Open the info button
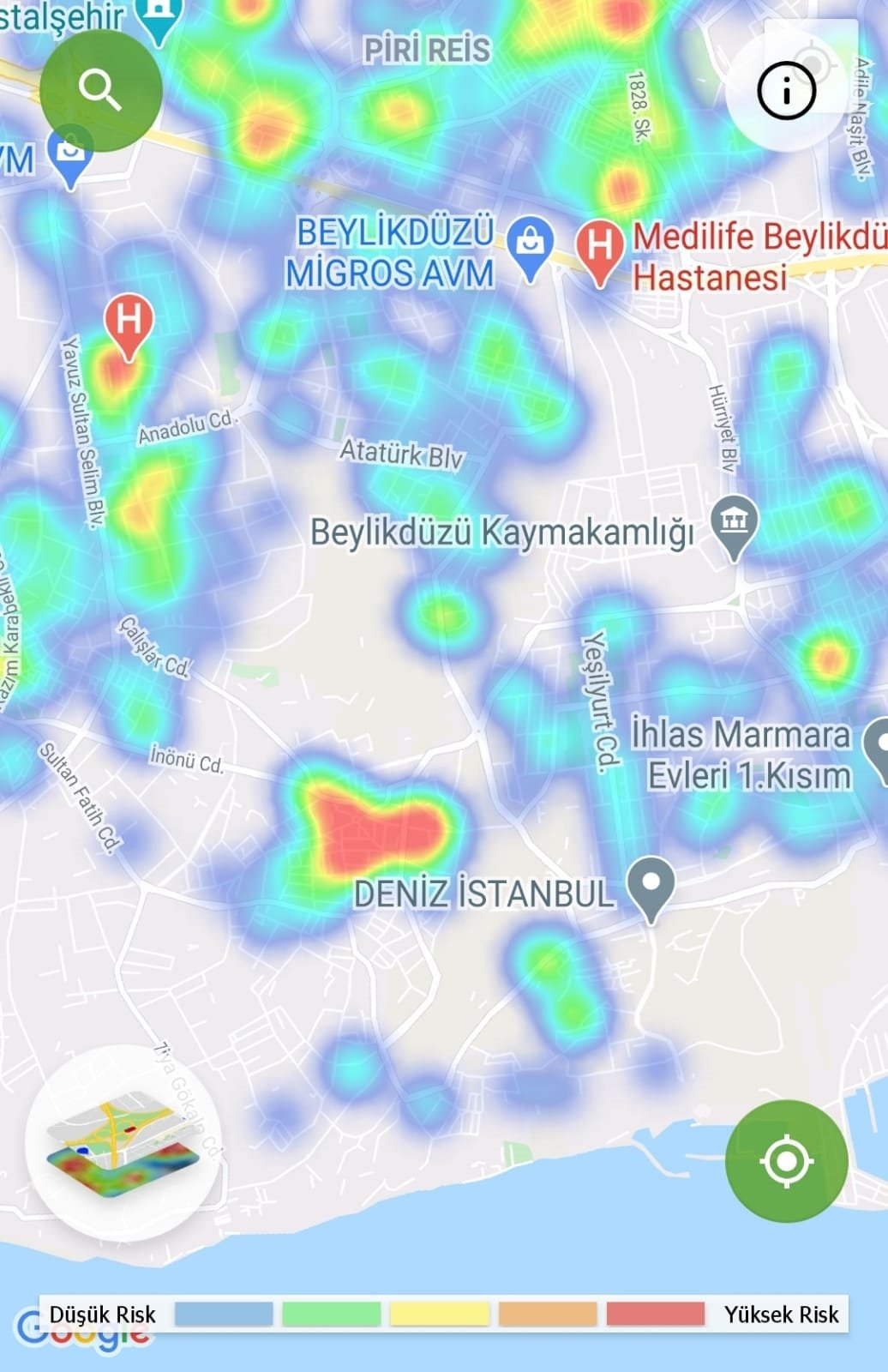This screenshot has height=1372, width=888. 786,90
